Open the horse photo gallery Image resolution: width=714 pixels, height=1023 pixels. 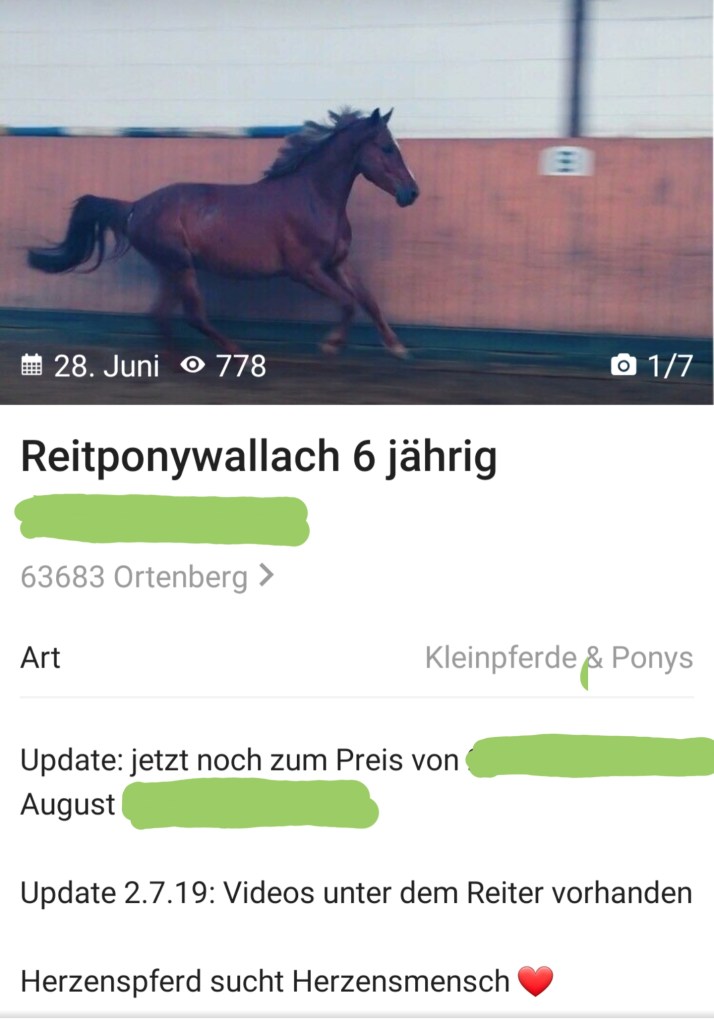pos(356,200)
